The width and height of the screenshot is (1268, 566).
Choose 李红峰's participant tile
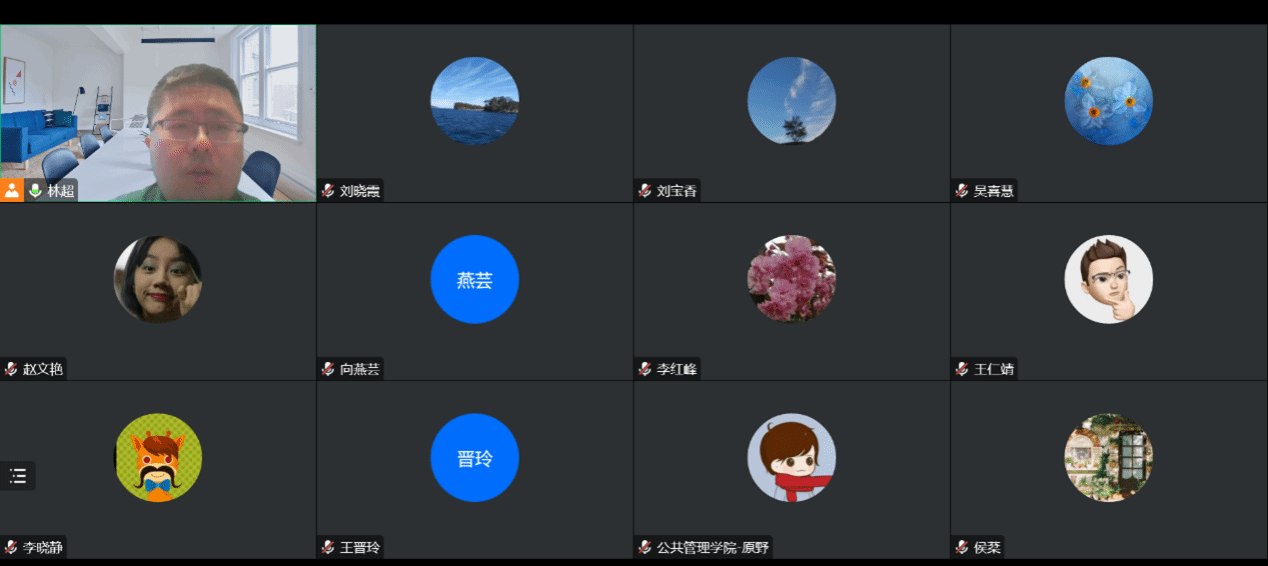coord(791,290)
